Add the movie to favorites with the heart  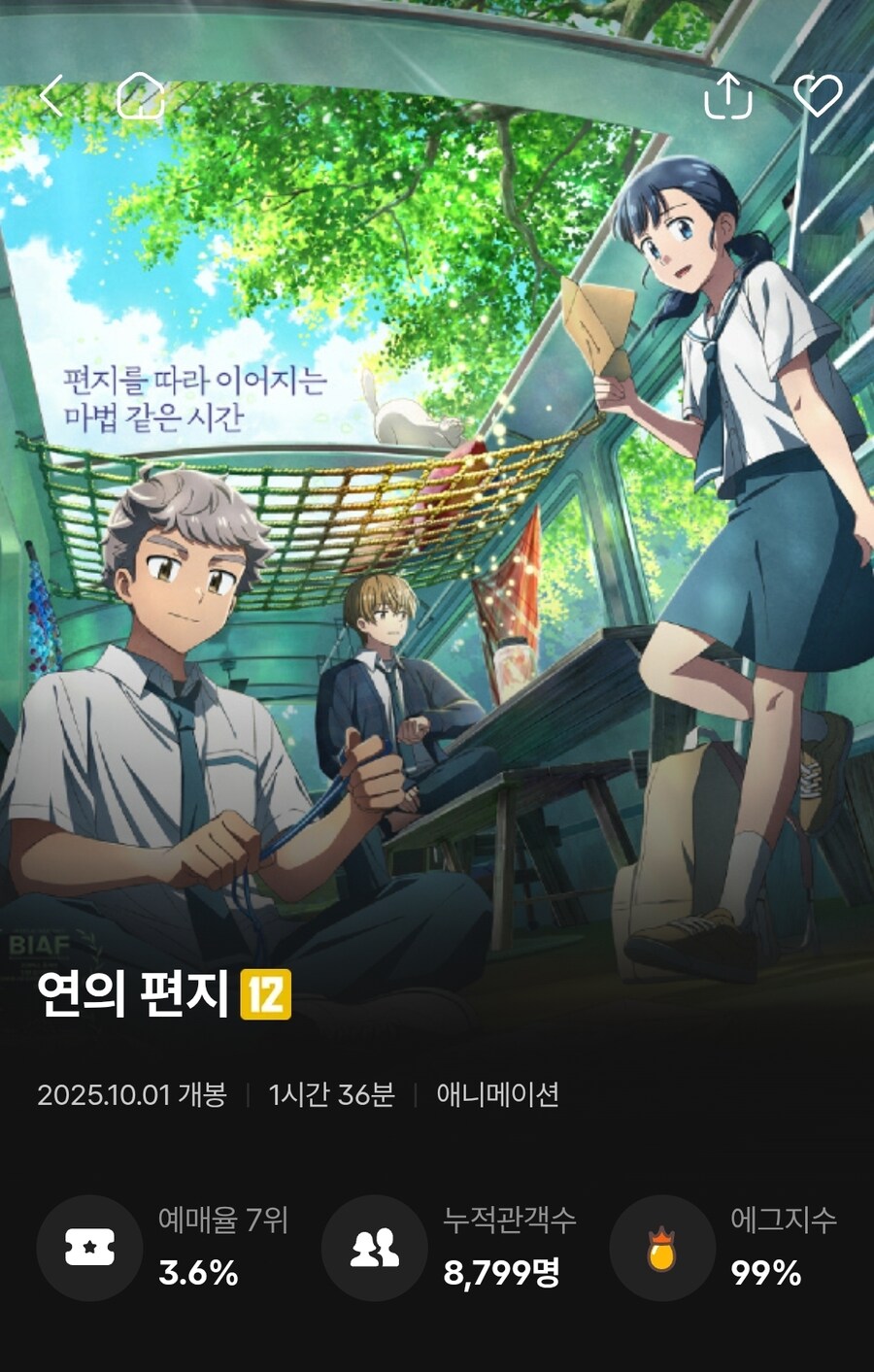(817, 95)
